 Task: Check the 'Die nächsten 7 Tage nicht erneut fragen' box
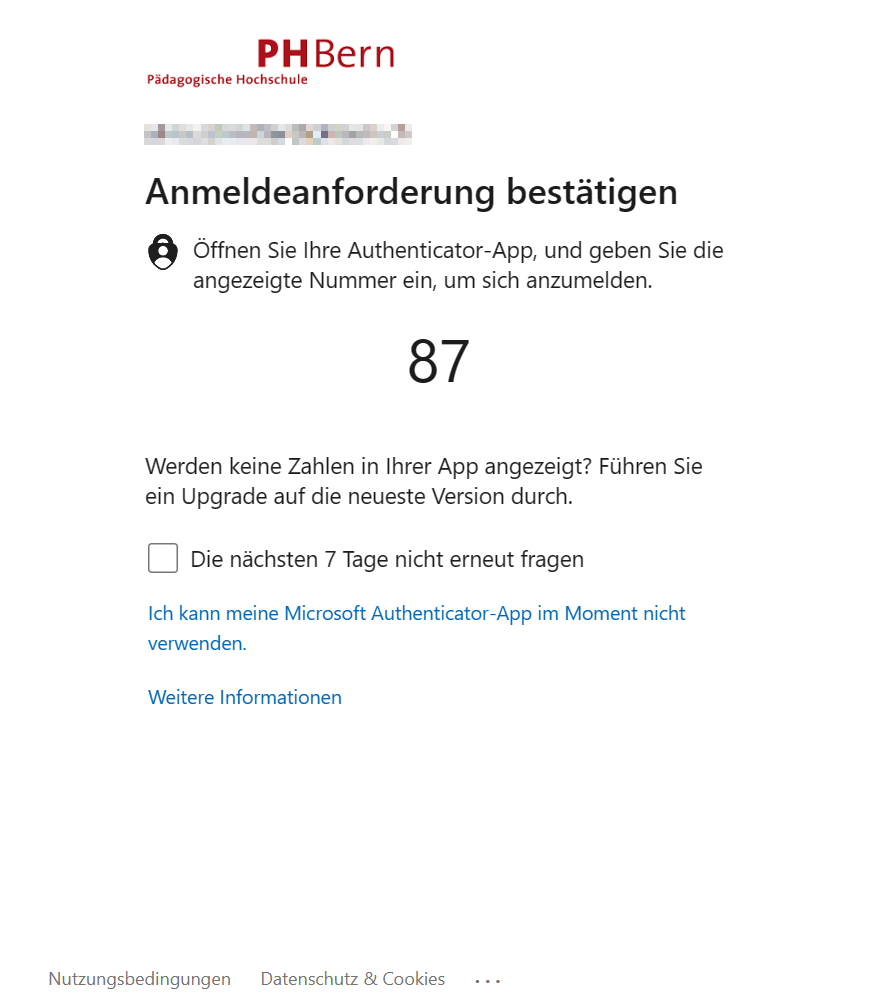click(163, 558)
